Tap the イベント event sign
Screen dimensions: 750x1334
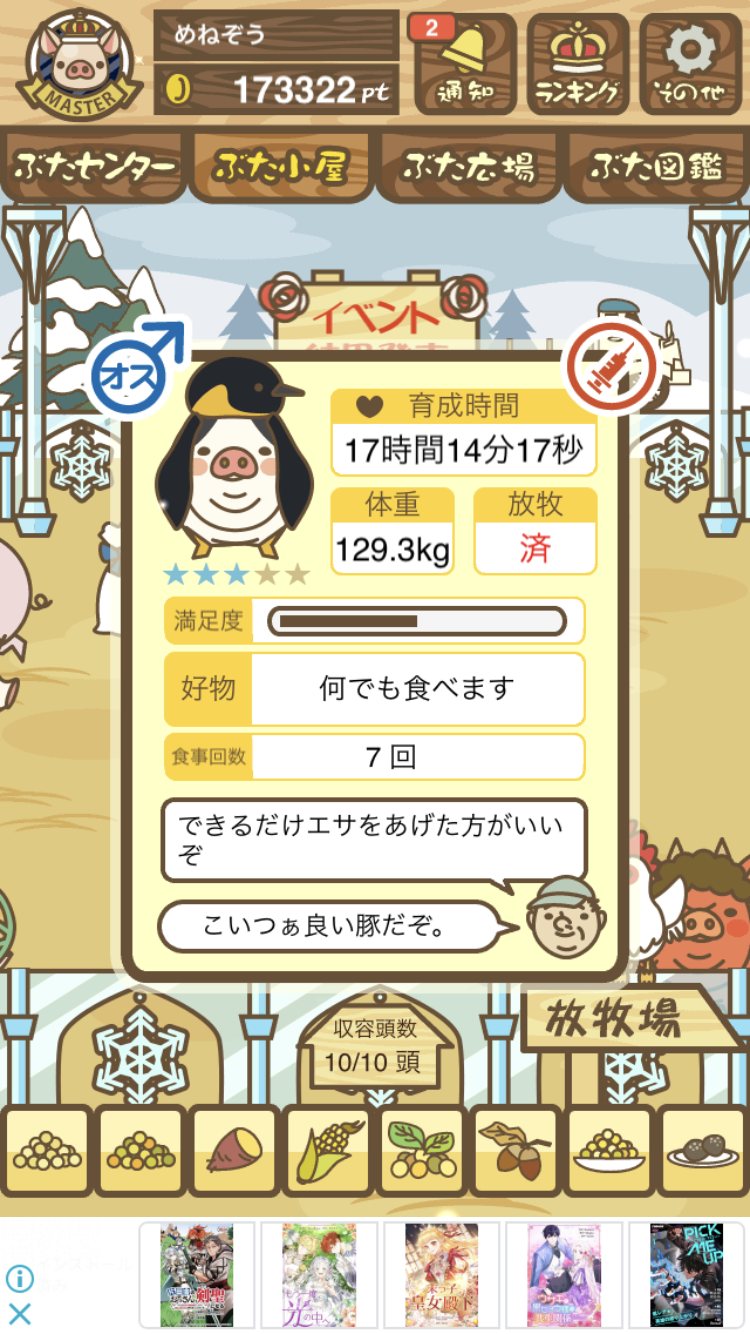[x=375, y=316]
